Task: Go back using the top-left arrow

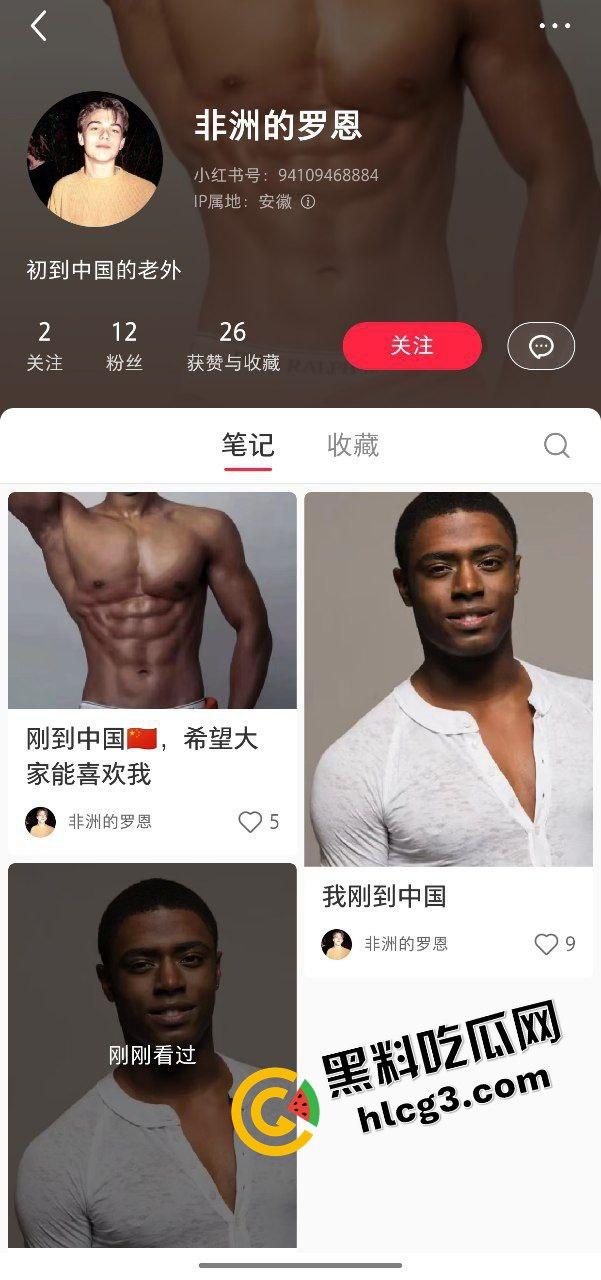Action: tap(39, 27)
